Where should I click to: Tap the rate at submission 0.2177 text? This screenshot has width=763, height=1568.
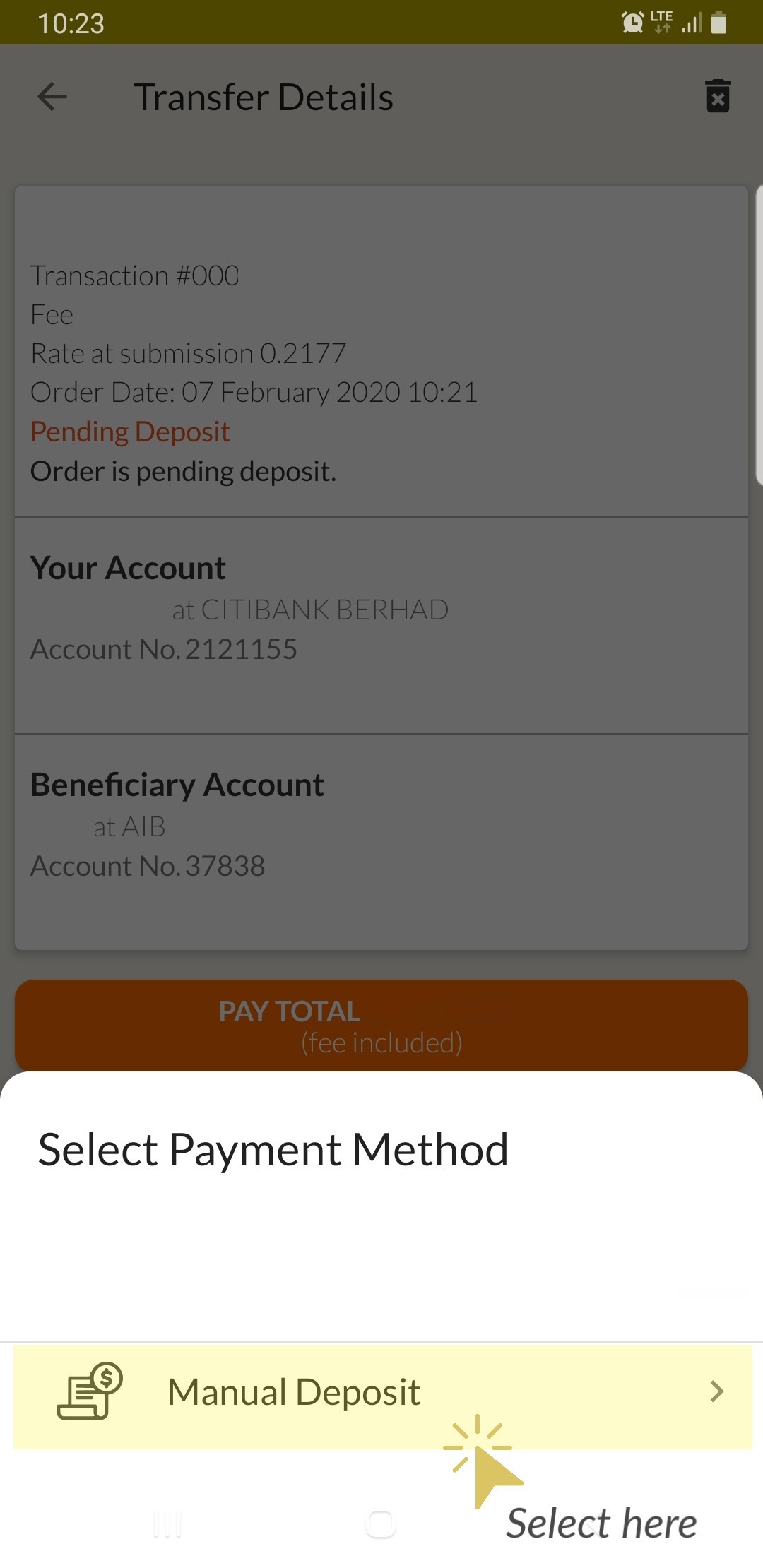point(188,353)
